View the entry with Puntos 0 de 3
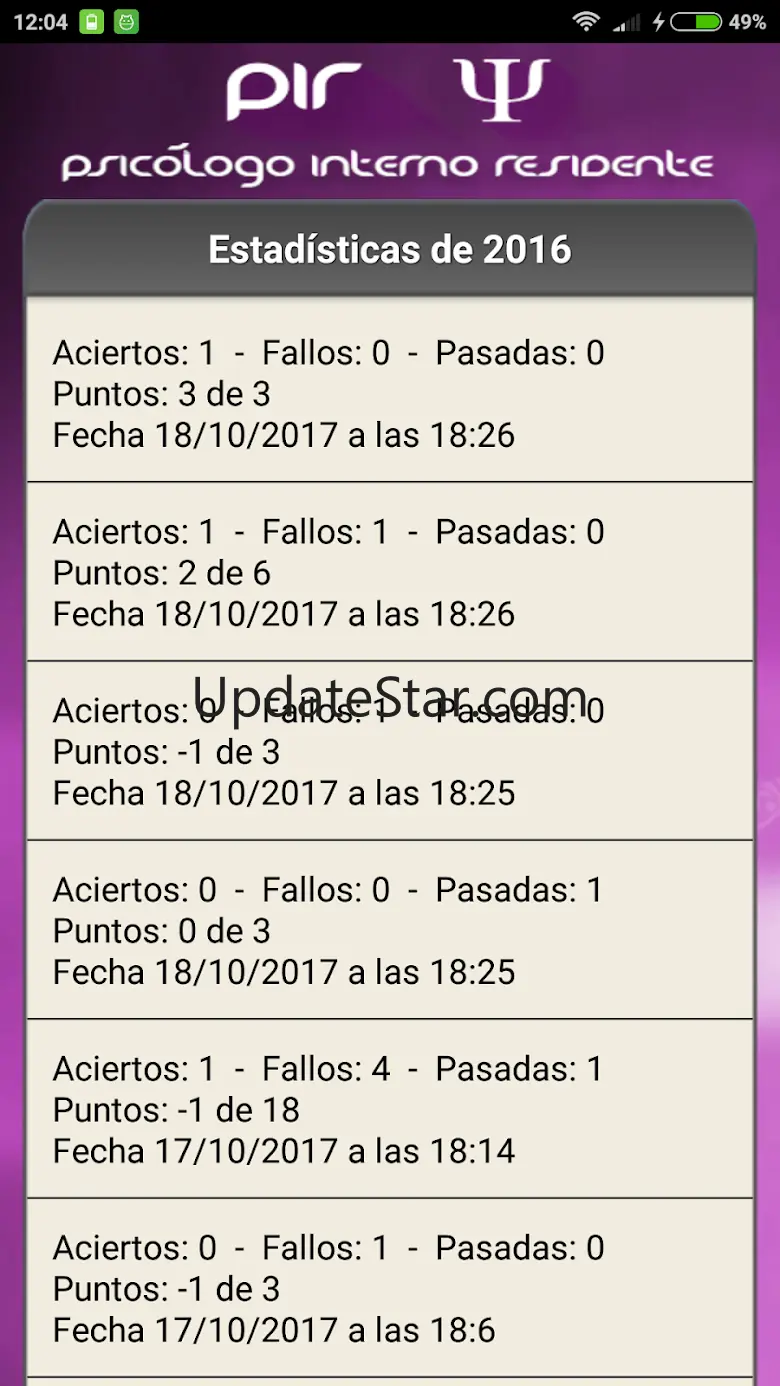 389,930
